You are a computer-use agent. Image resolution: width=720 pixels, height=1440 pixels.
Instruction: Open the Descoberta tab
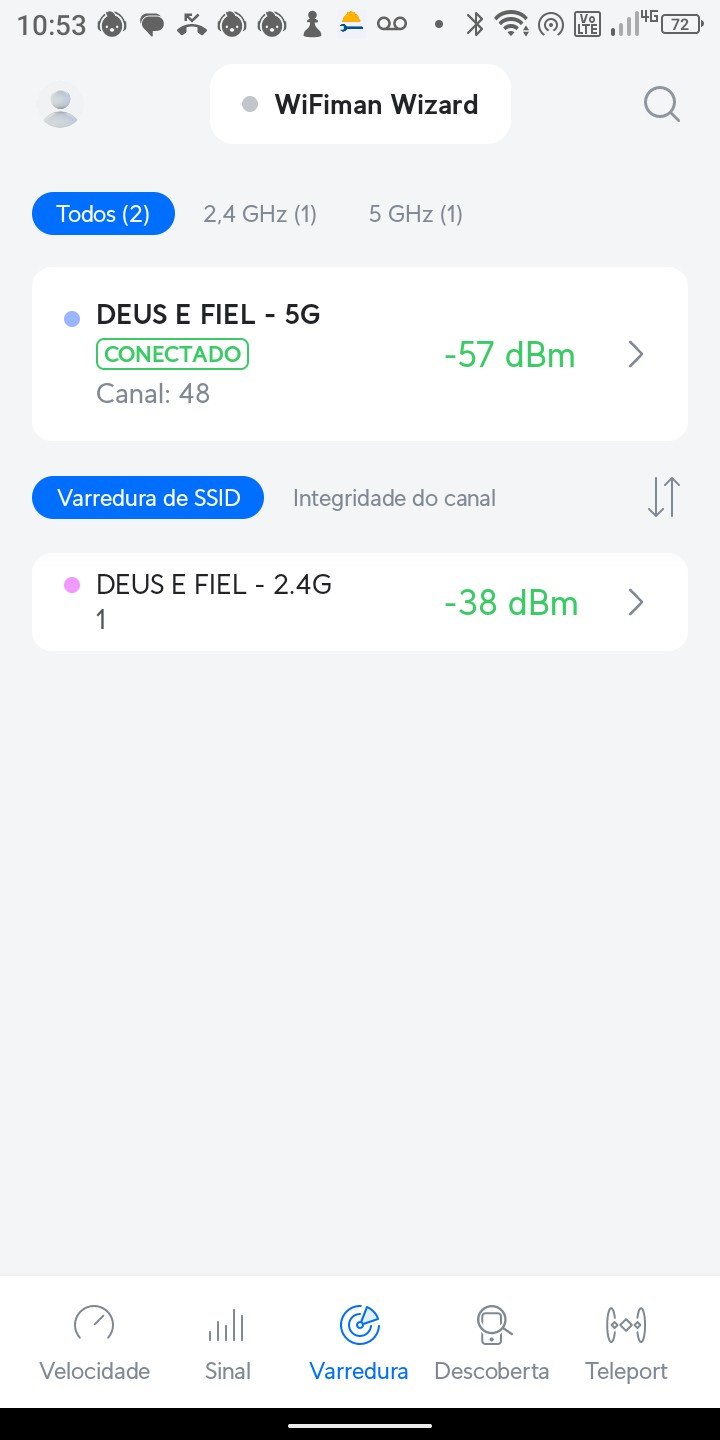click(x=492, y=1342)
